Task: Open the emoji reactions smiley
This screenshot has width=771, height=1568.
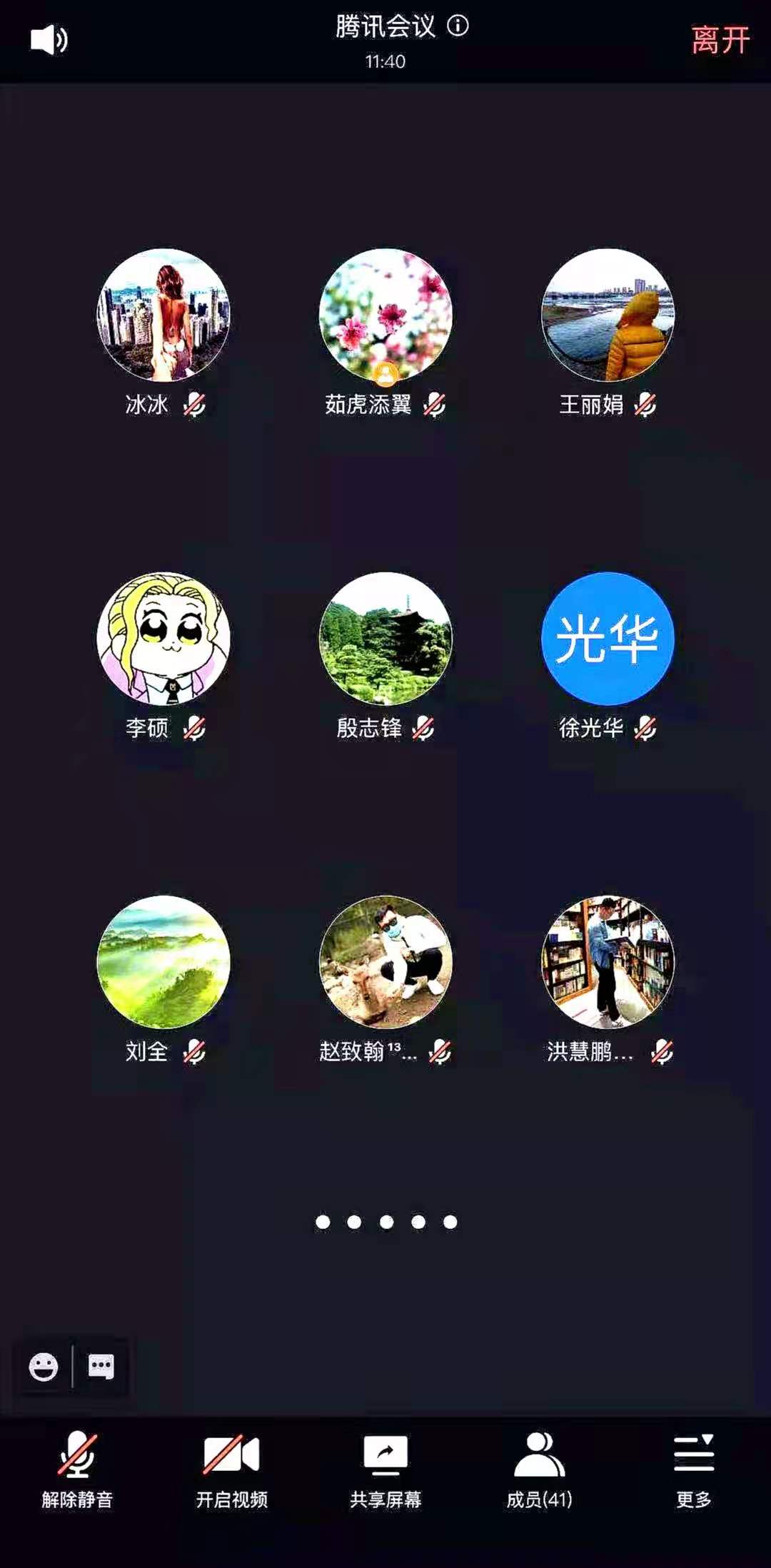Action: pos(44,1367)
